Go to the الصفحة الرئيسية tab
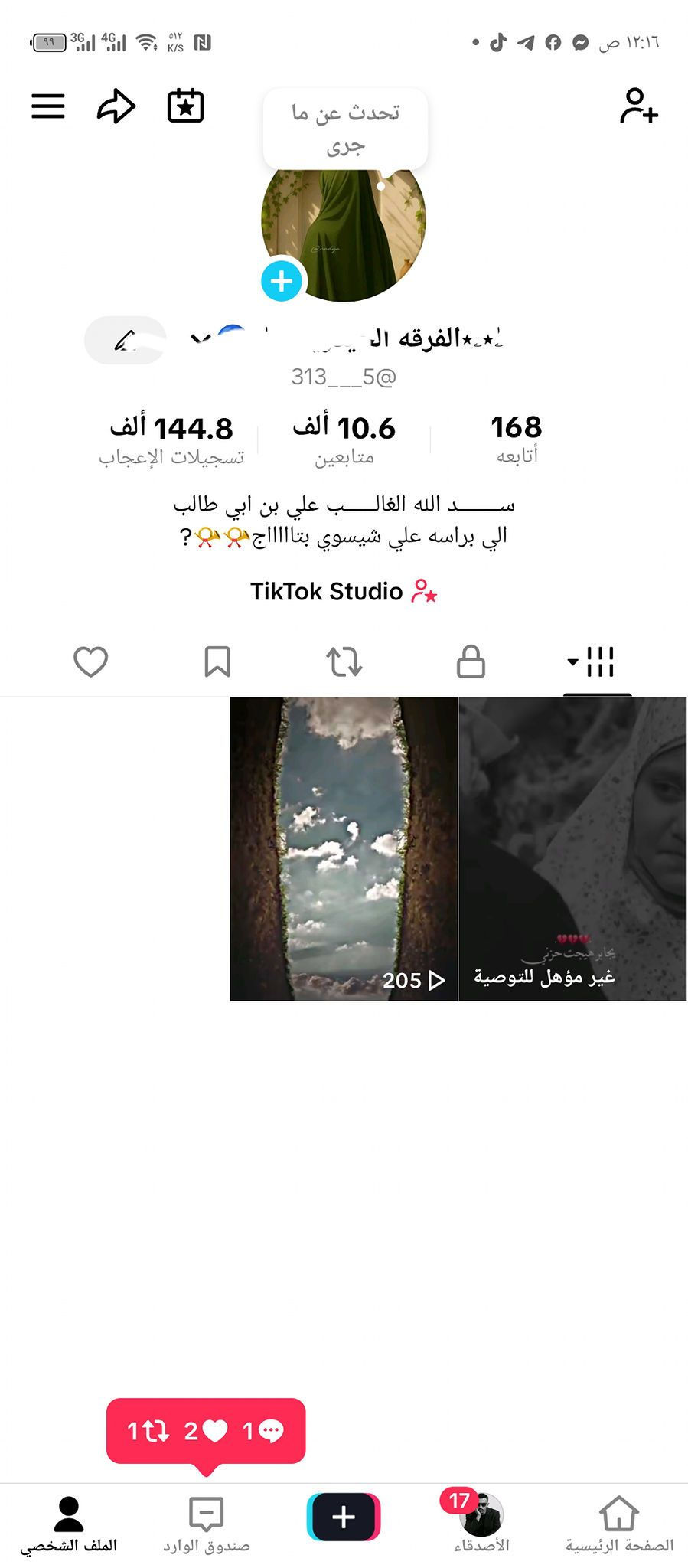 [619, 1525]
